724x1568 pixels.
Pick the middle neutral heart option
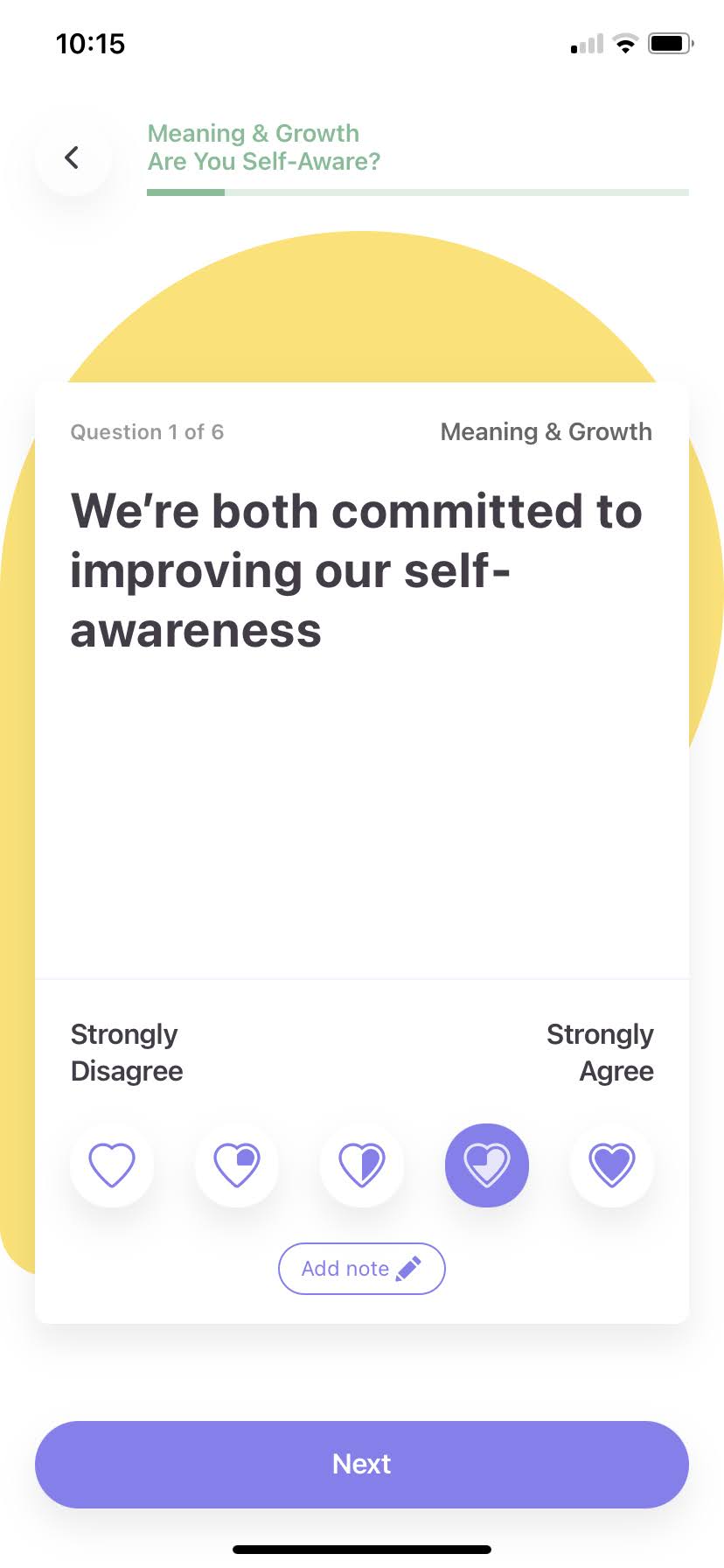coord(361,1165)
